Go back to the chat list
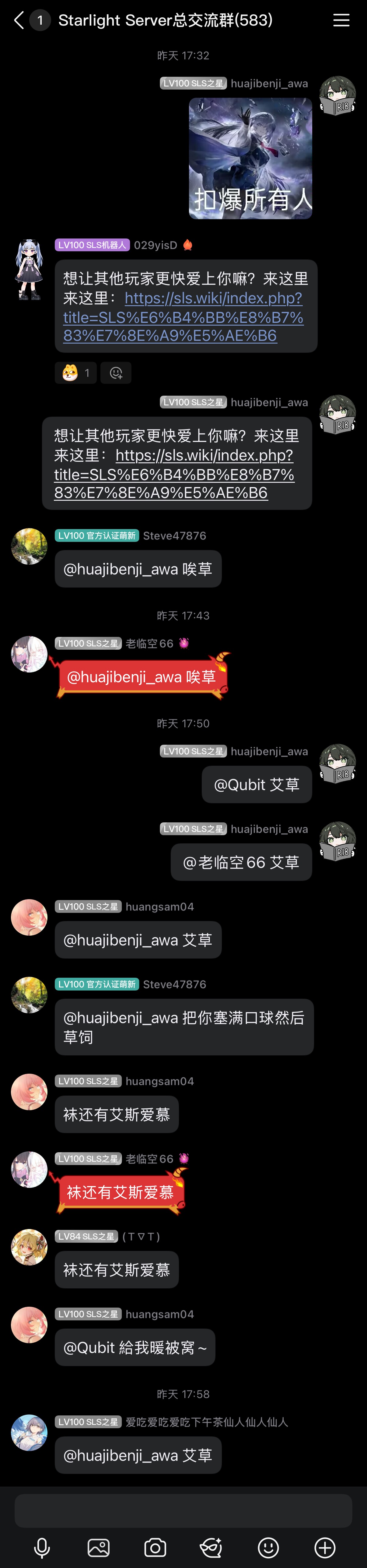This screenshot has width=367, height=1568. coord(19,20)
